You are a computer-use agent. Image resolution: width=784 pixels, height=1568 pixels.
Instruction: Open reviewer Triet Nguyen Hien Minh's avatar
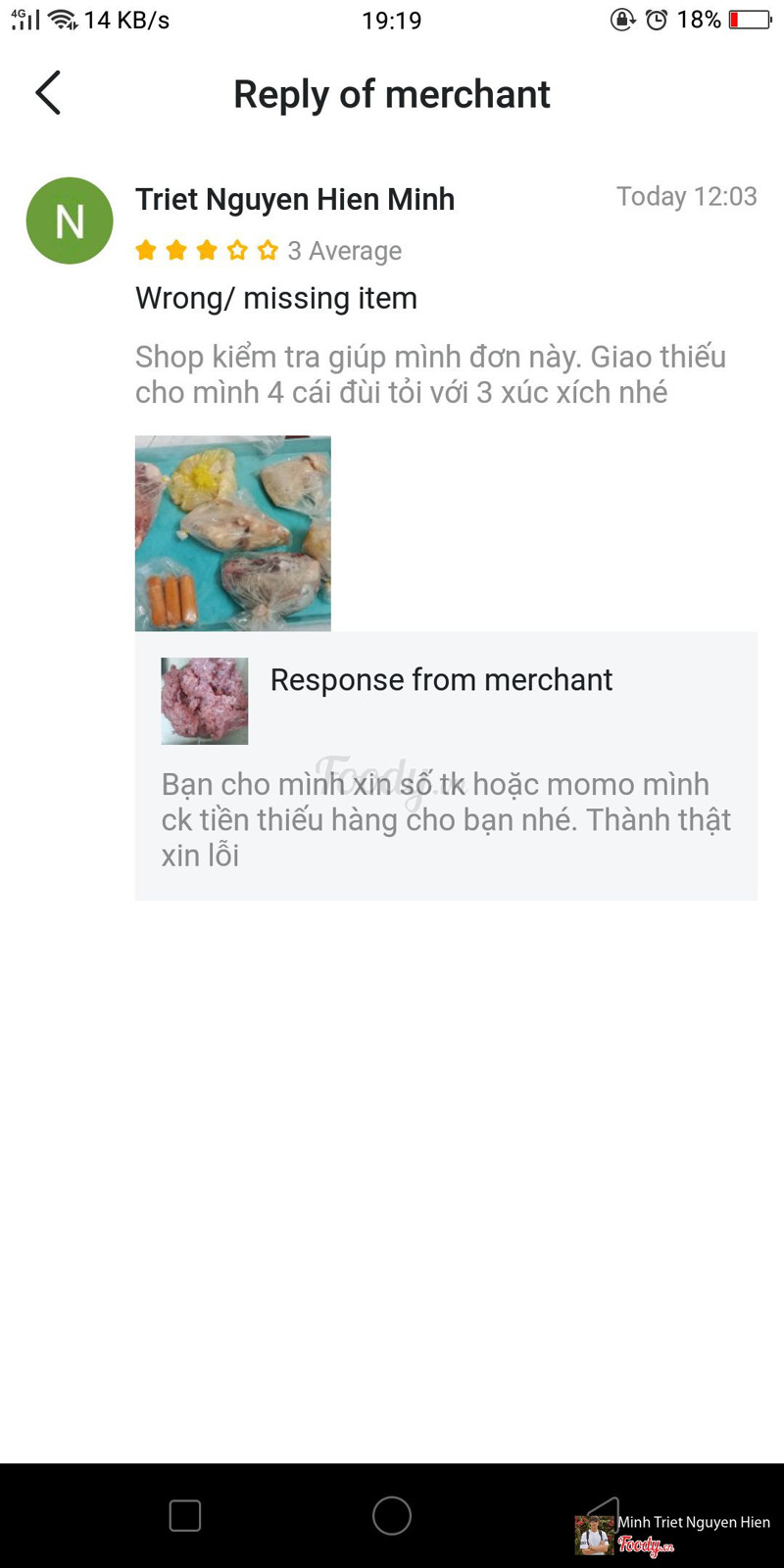[70, 220]
